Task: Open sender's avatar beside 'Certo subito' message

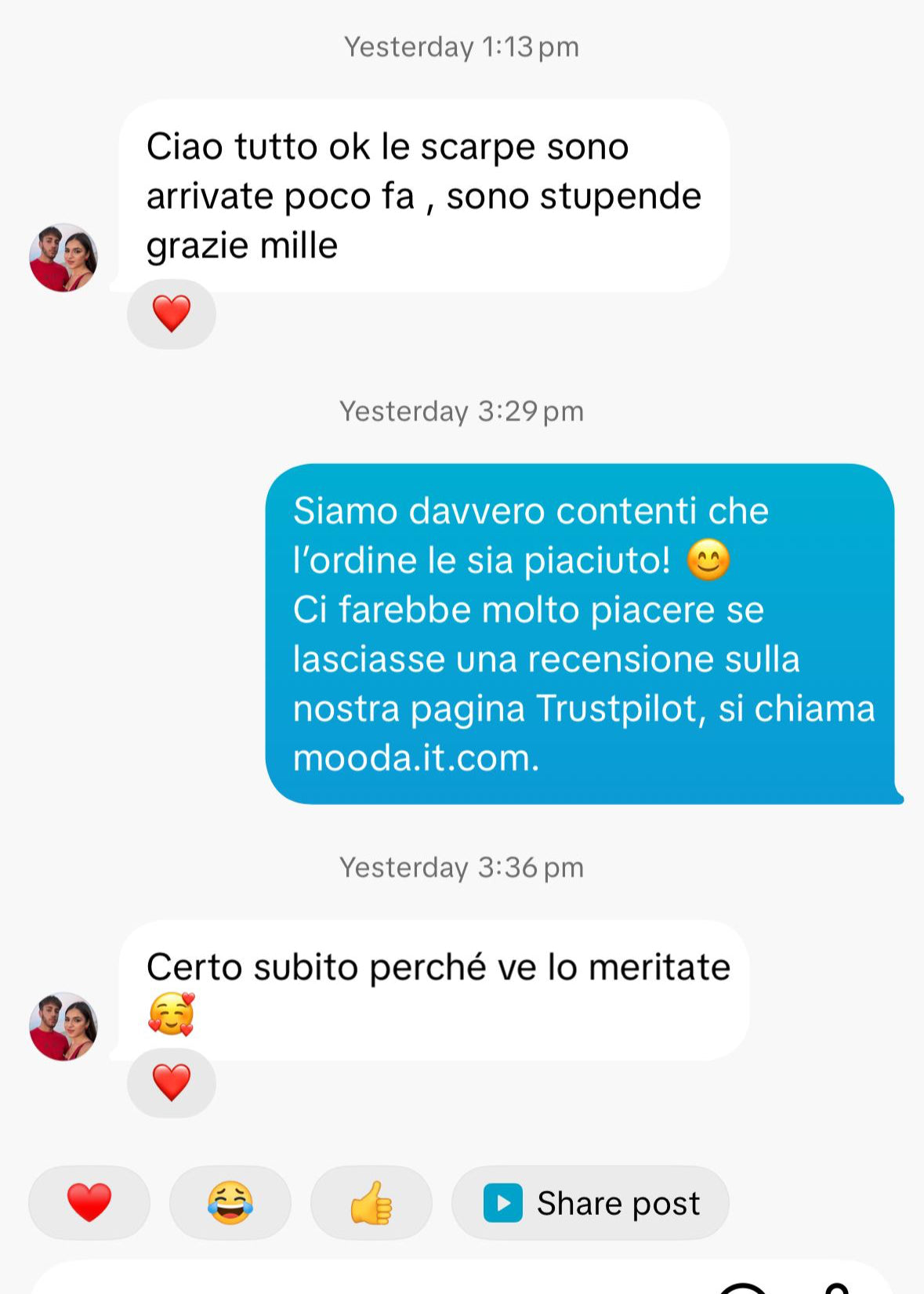Action: tap(63, 1027)
